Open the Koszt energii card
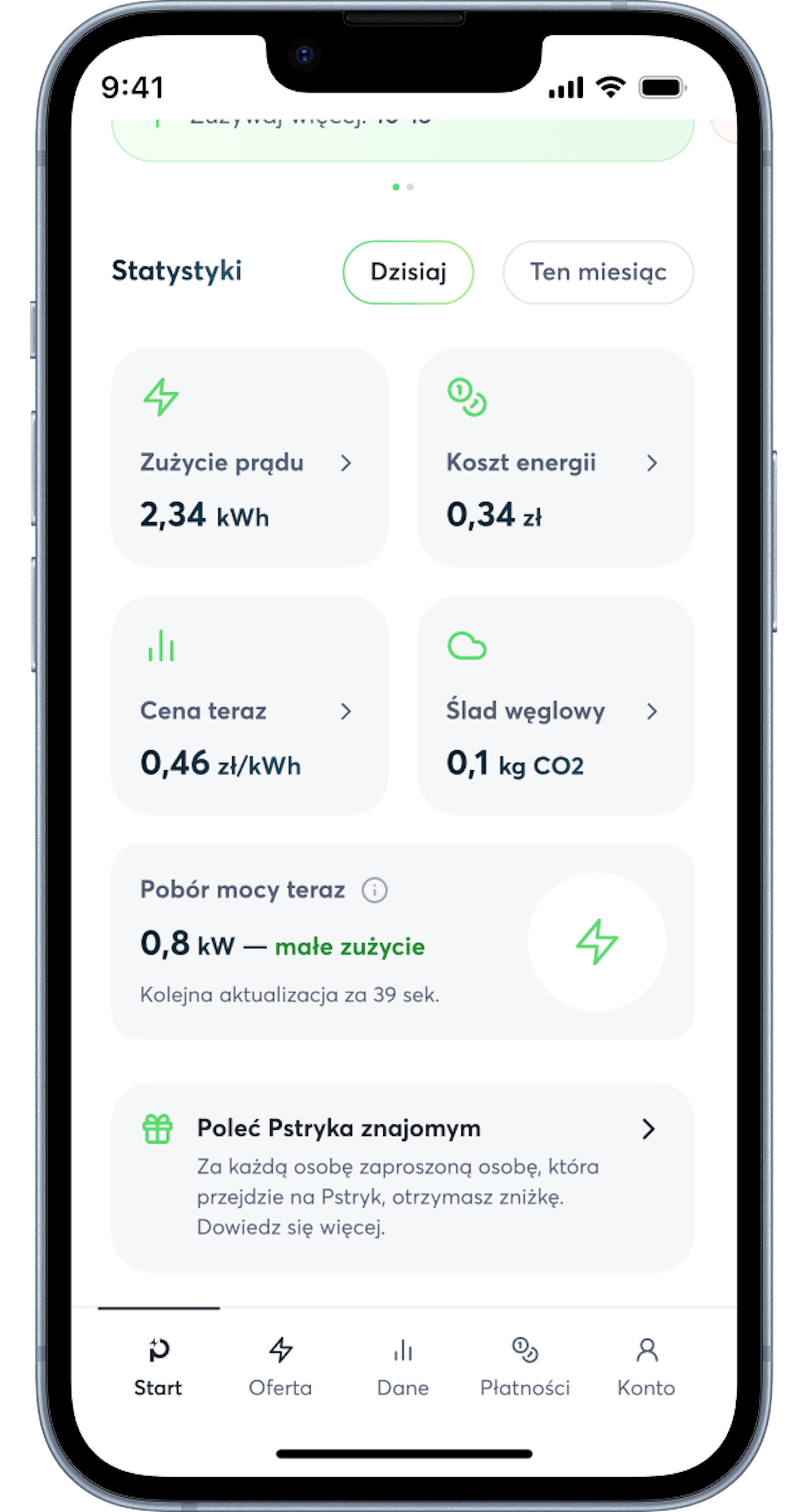This screenshot has width=806, height=1512. [x=555, y=458]
